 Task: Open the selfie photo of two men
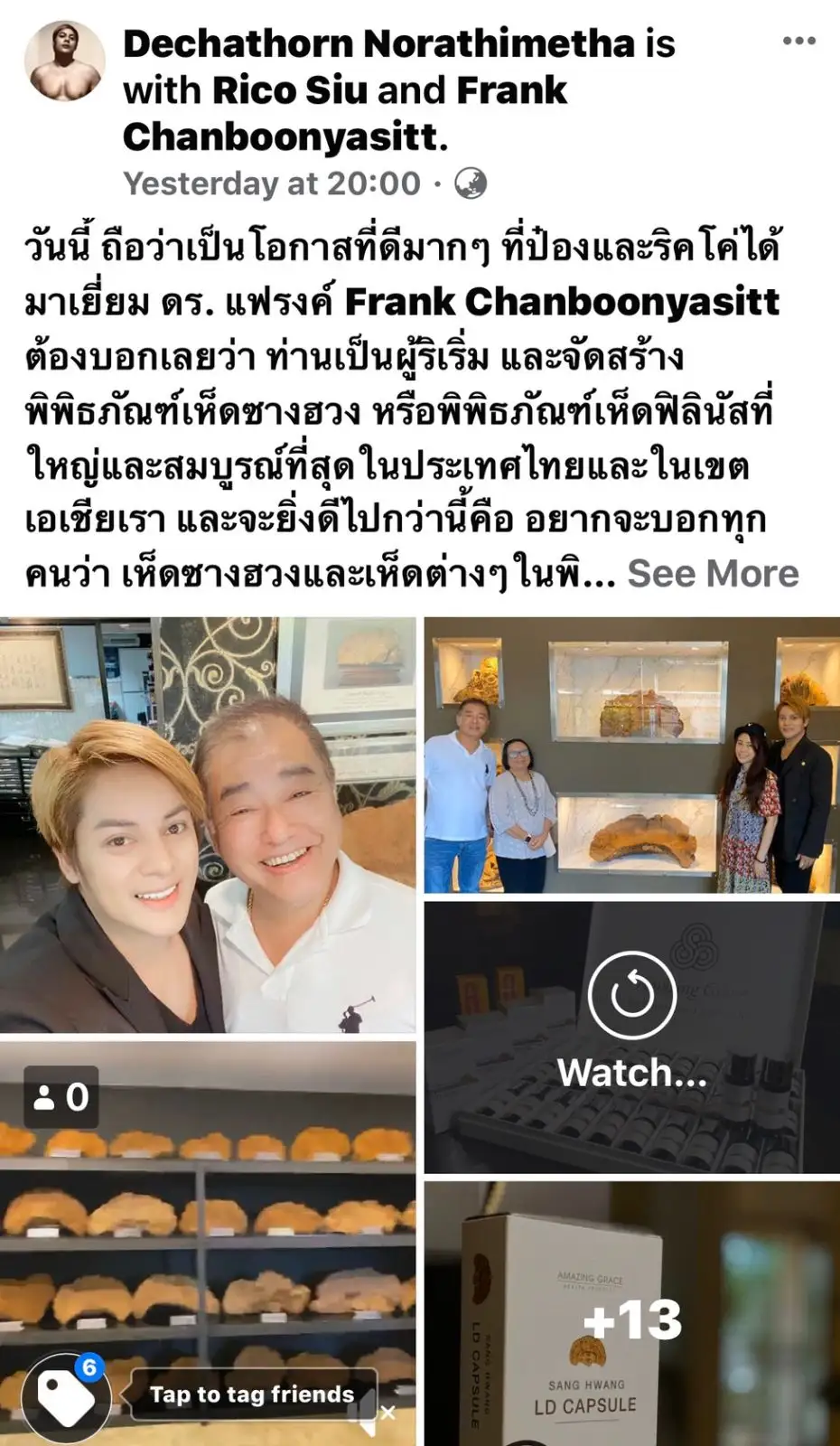click(x=208, y=824)
